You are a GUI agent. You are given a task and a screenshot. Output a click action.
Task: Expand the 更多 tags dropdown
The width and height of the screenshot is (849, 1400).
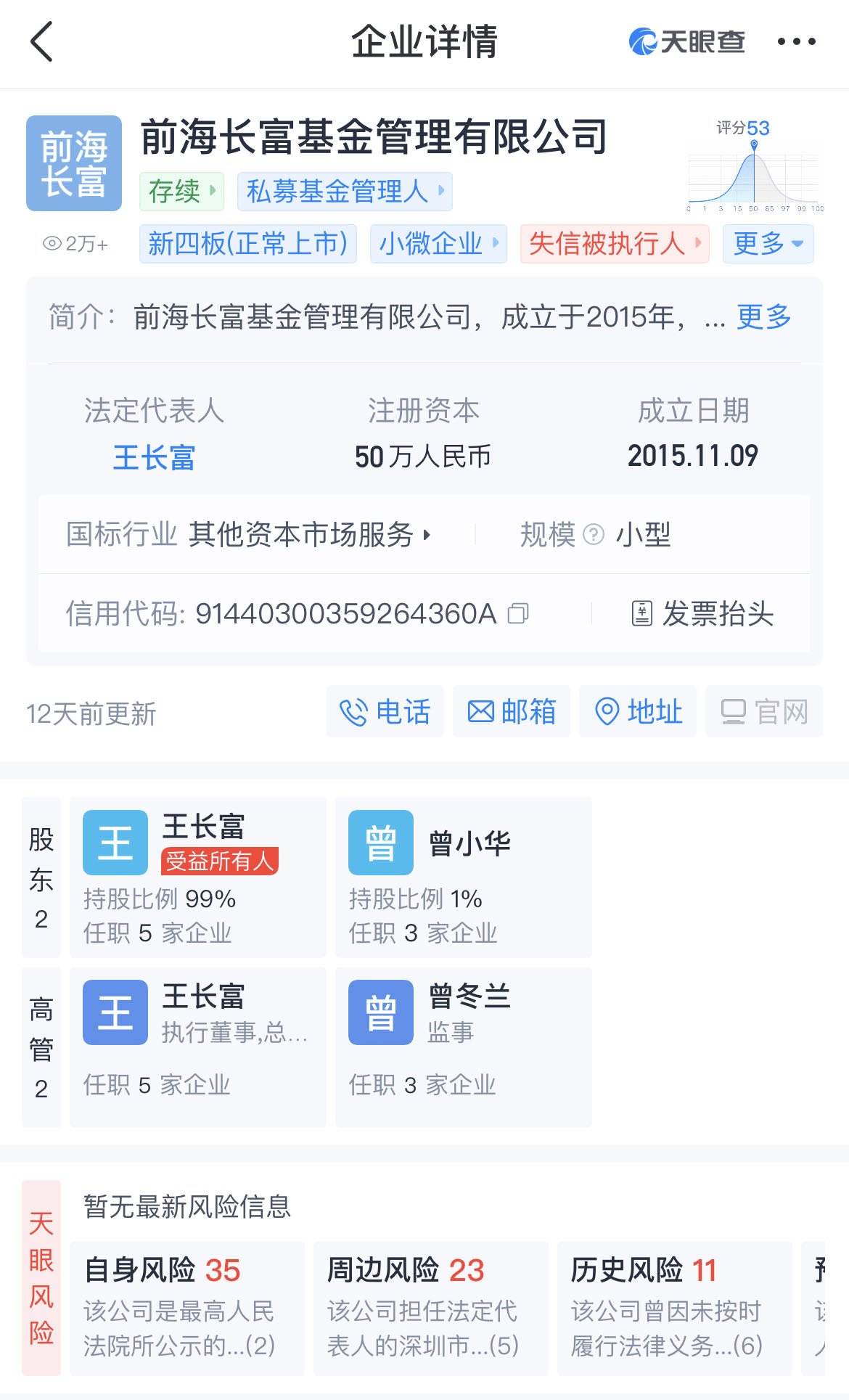coord(768,244)
